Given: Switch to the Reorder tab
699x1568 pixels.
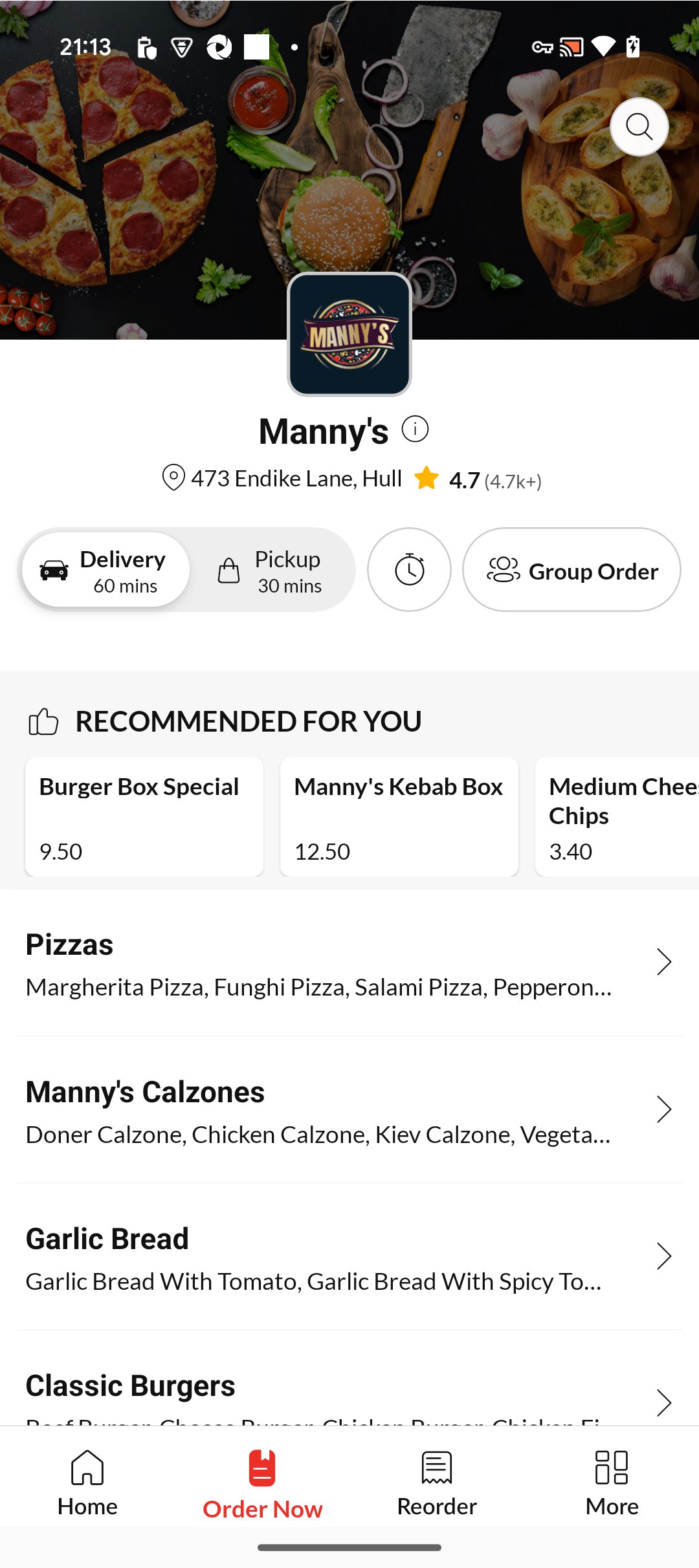Looking at the screenshot, I should point(437,1483).
